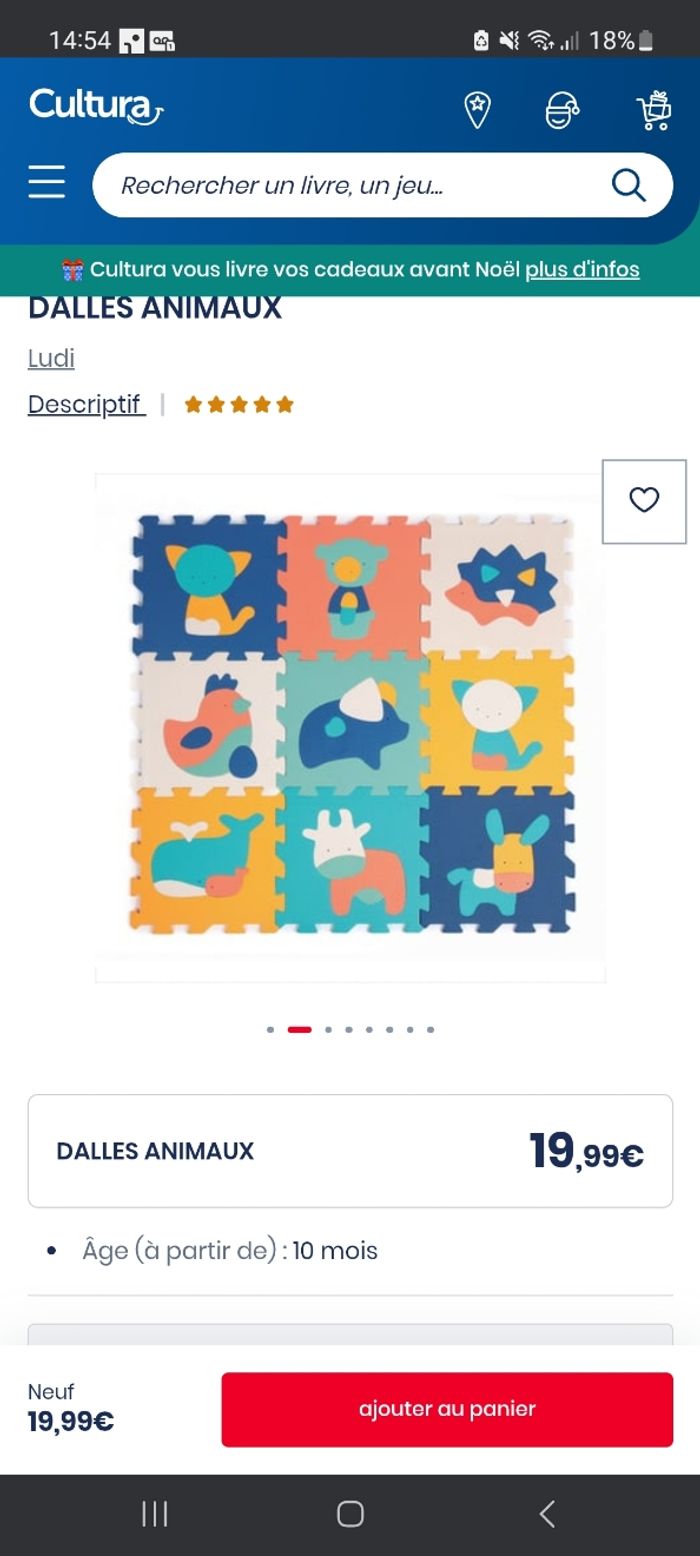Open the store locator pin icon
700x1556 pixels.
(x=478, y=110)
